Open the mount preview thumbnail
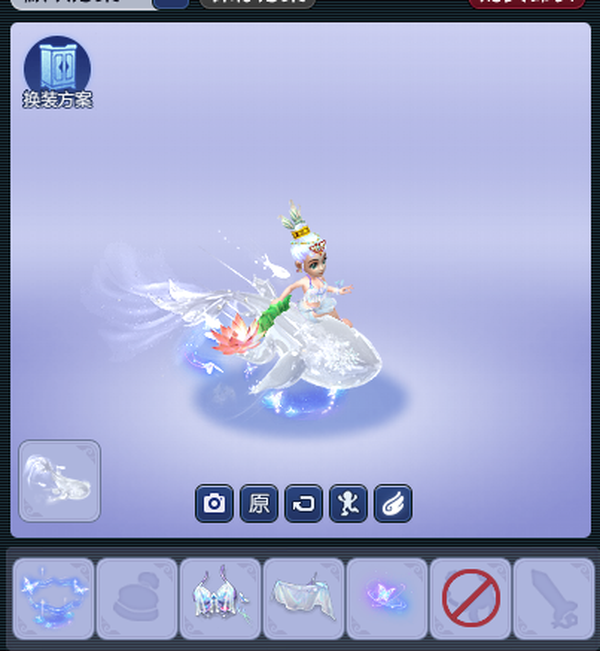The height and width of the screenshot is (651, 600). [59, 481]
